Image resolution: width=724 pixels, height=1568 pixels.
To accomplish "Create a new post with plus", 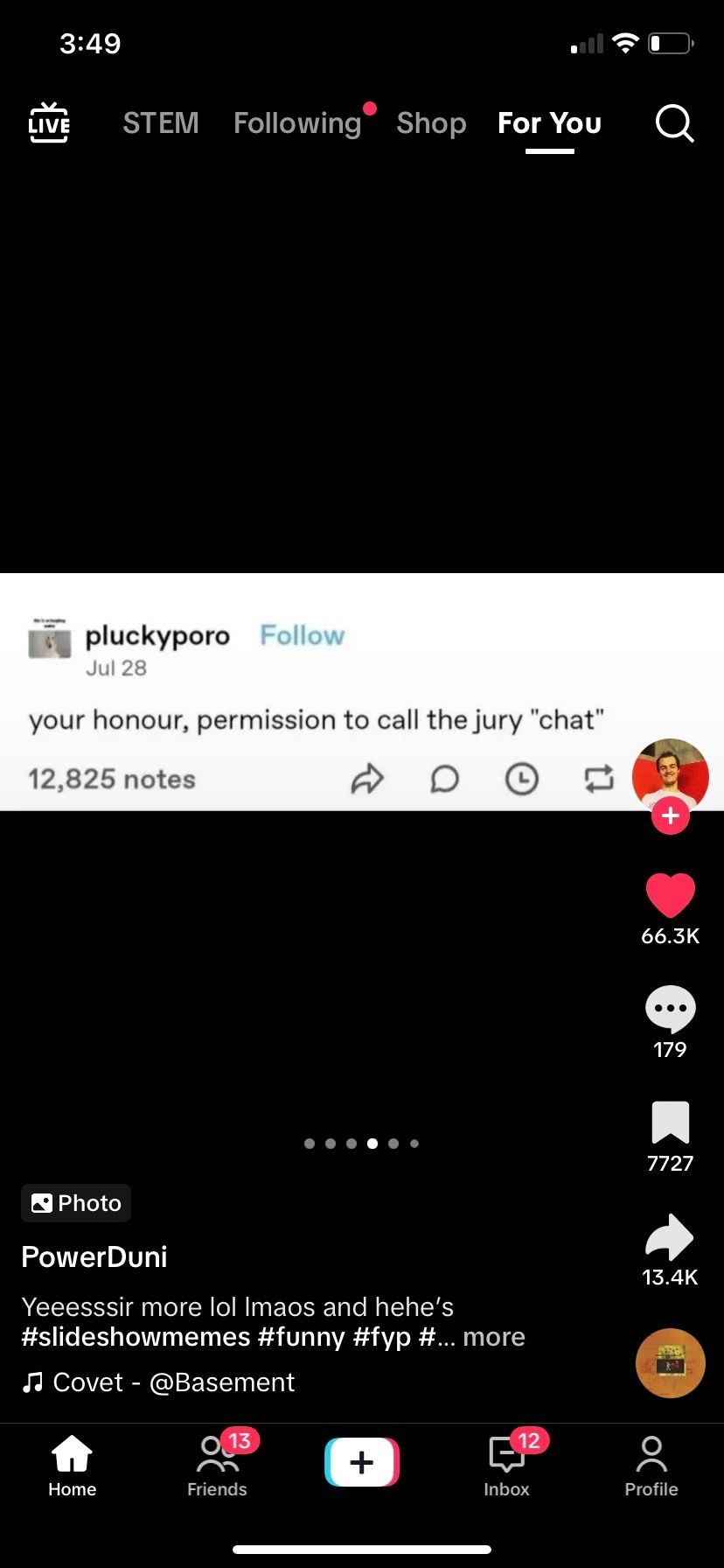I will [x=362, y=1462].
